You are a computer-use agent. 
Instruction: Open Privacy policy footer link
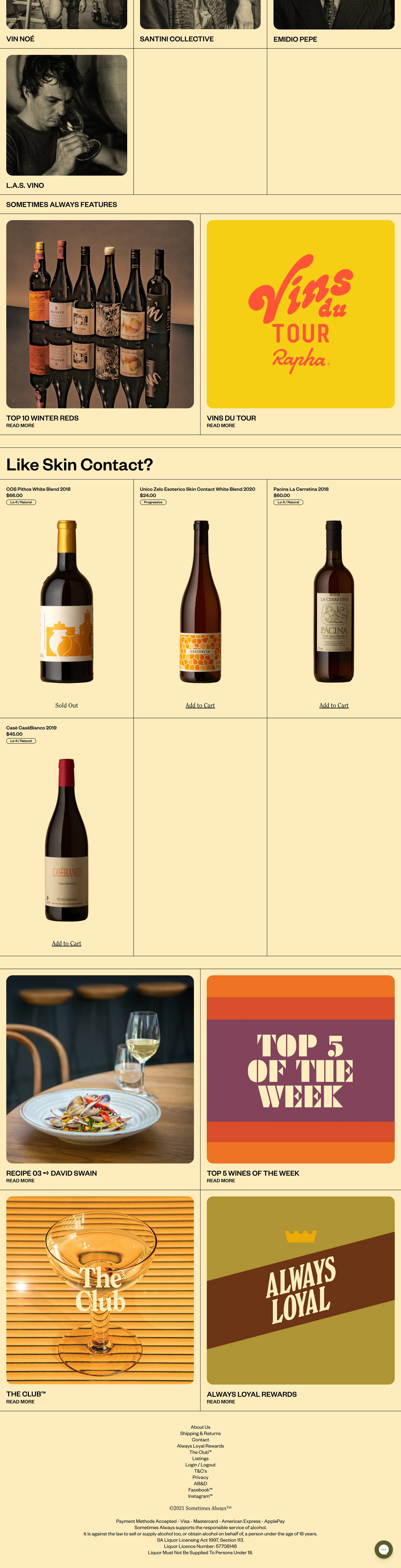(200, 1477)
